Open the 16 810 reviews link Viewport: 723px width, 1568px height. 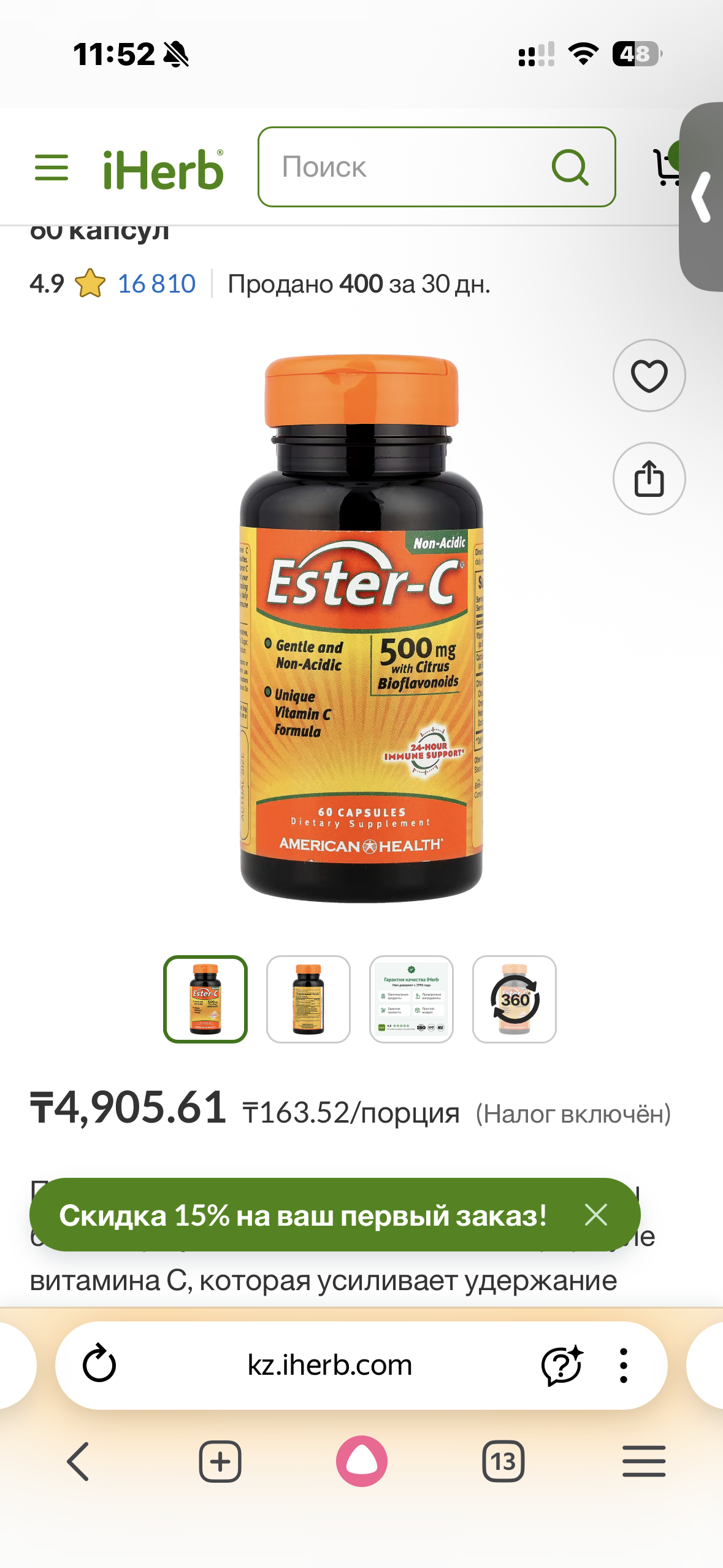pyautogui.click(x=156, y=284)
